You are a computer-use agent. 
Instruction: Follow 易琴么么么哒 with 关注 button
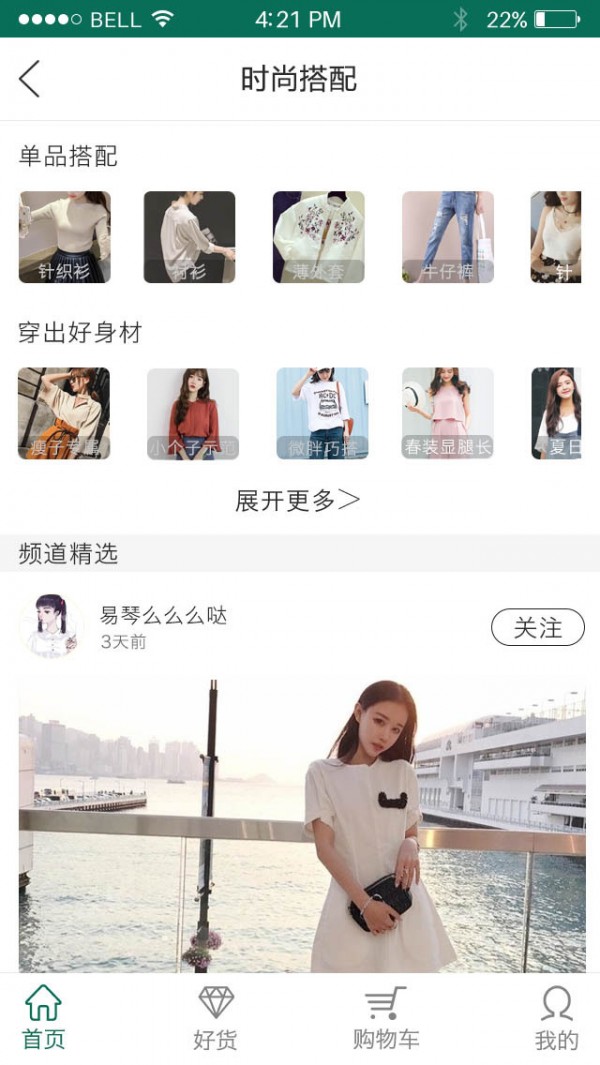pyautogui.click(x=537, y=628)
